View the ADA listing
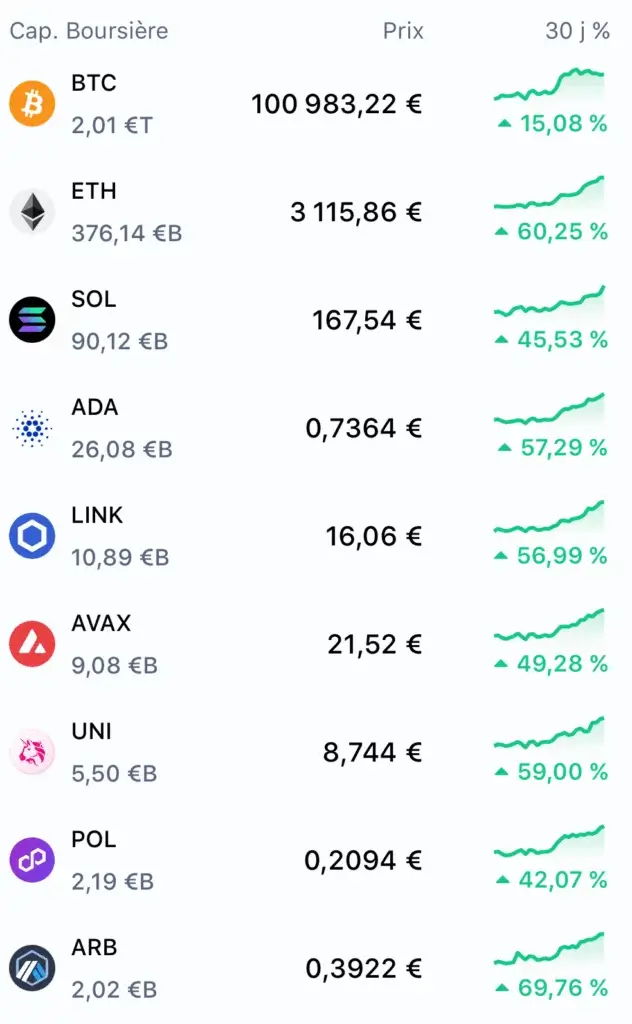The height and width of the screenshot is (1024, 632). [x=316, y=428]
